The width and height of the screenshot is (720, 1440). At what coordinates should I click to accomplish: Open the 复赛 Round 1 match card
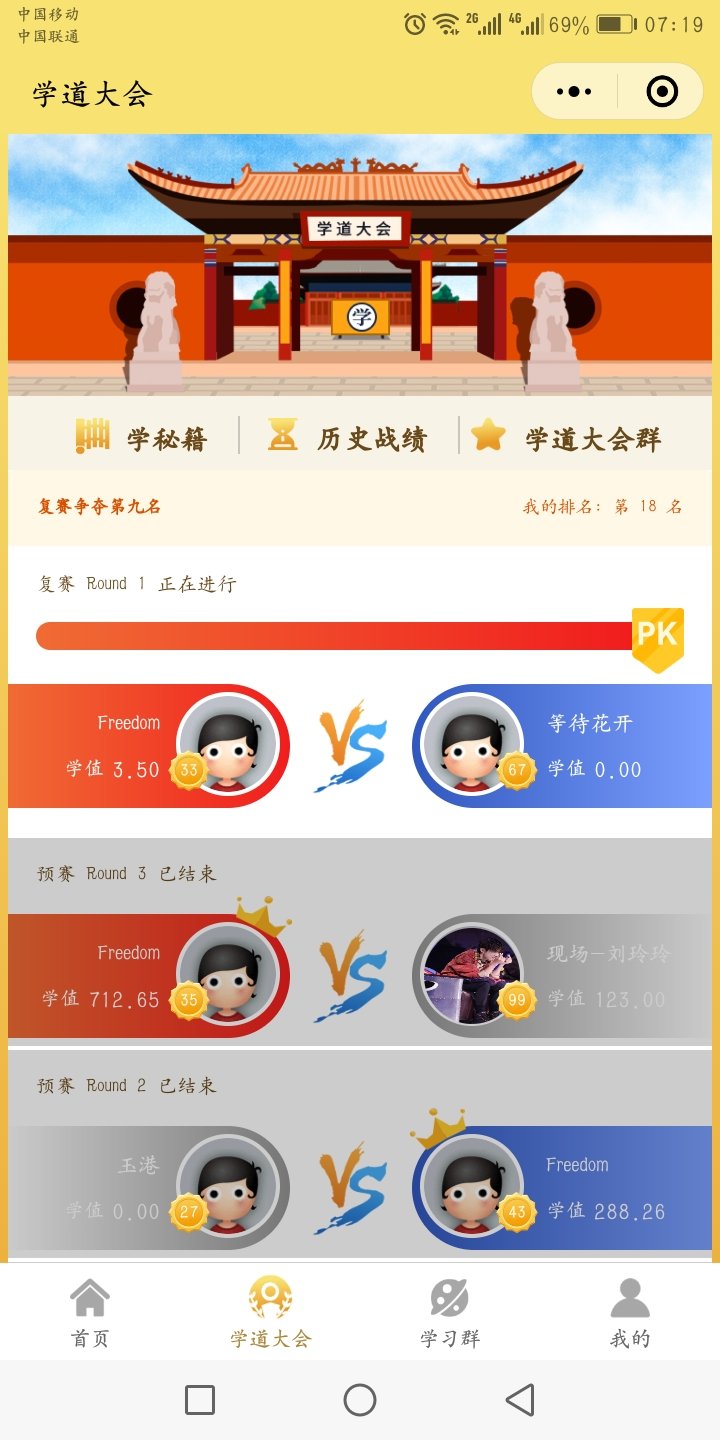pyautogui.click(x=360, y=745)
